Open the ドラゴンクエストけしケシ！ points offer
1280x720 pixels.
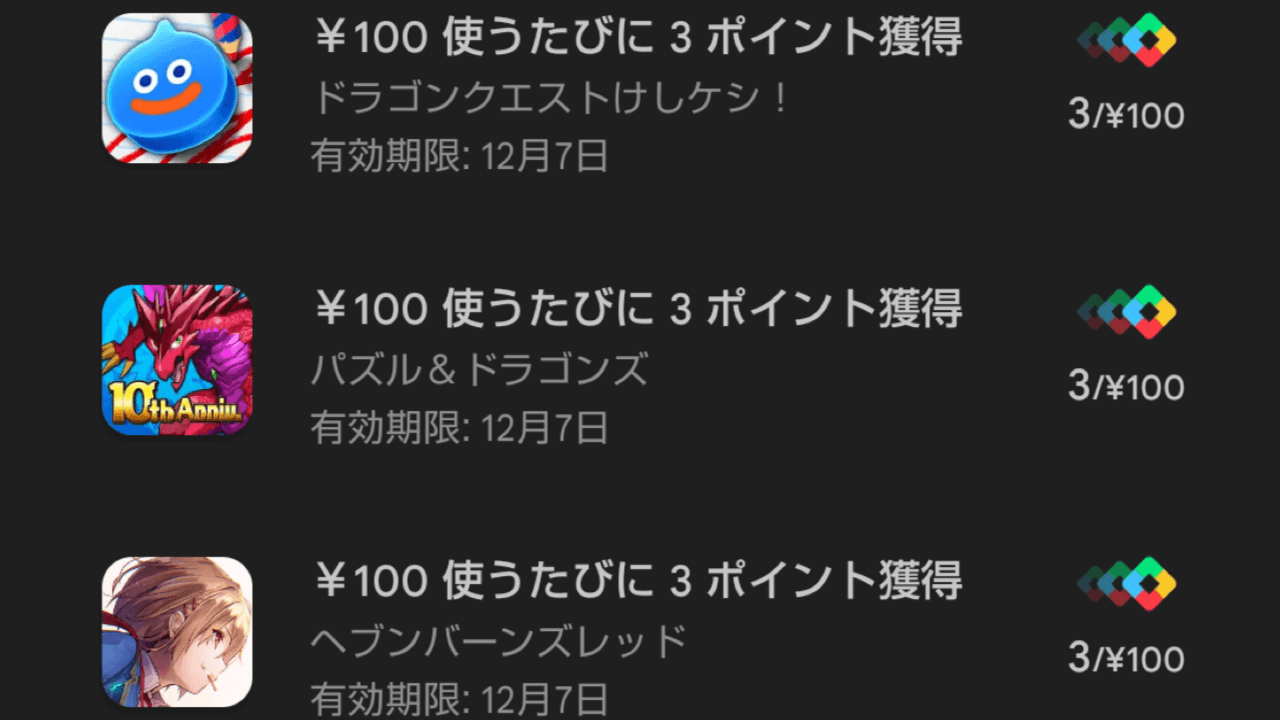(636, 96)
